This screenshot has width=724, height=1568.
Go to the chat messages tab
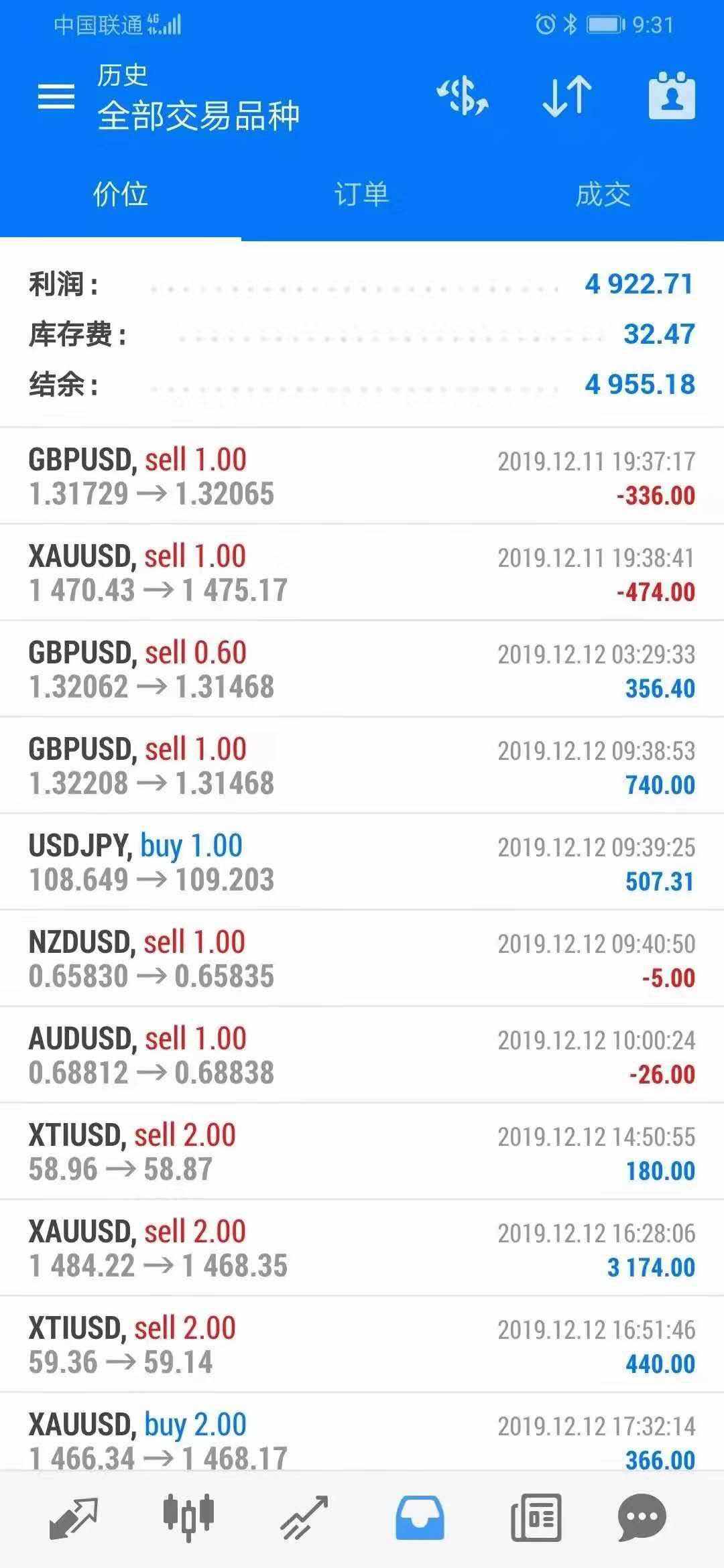642,1518
